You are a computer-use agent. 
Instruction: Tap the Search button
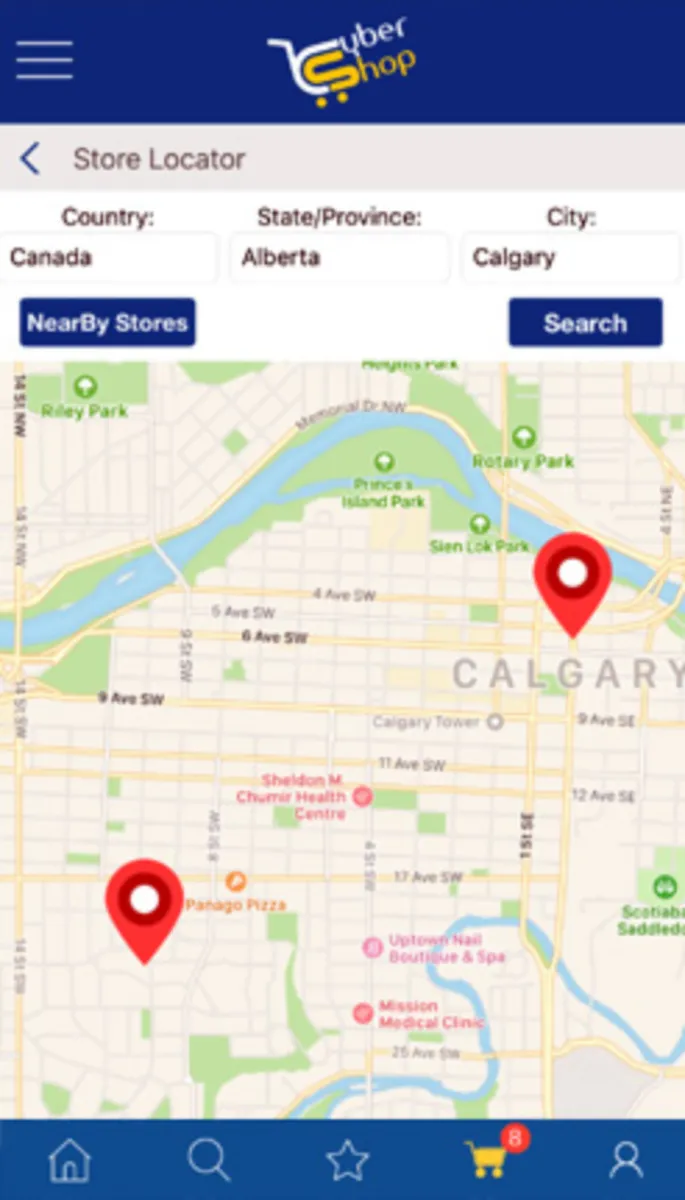coord(585,323)
